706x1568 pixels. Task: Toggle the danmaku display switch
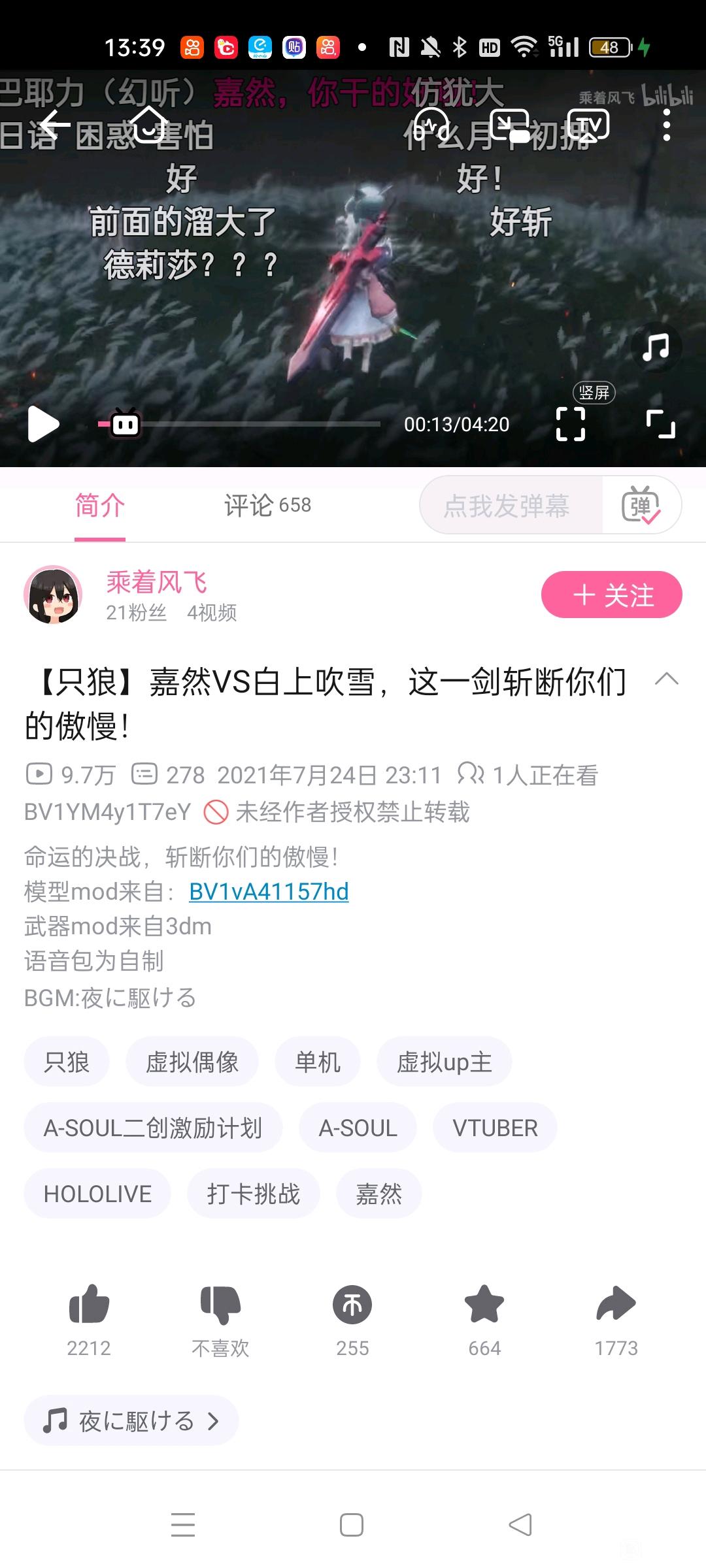point(641,505)
